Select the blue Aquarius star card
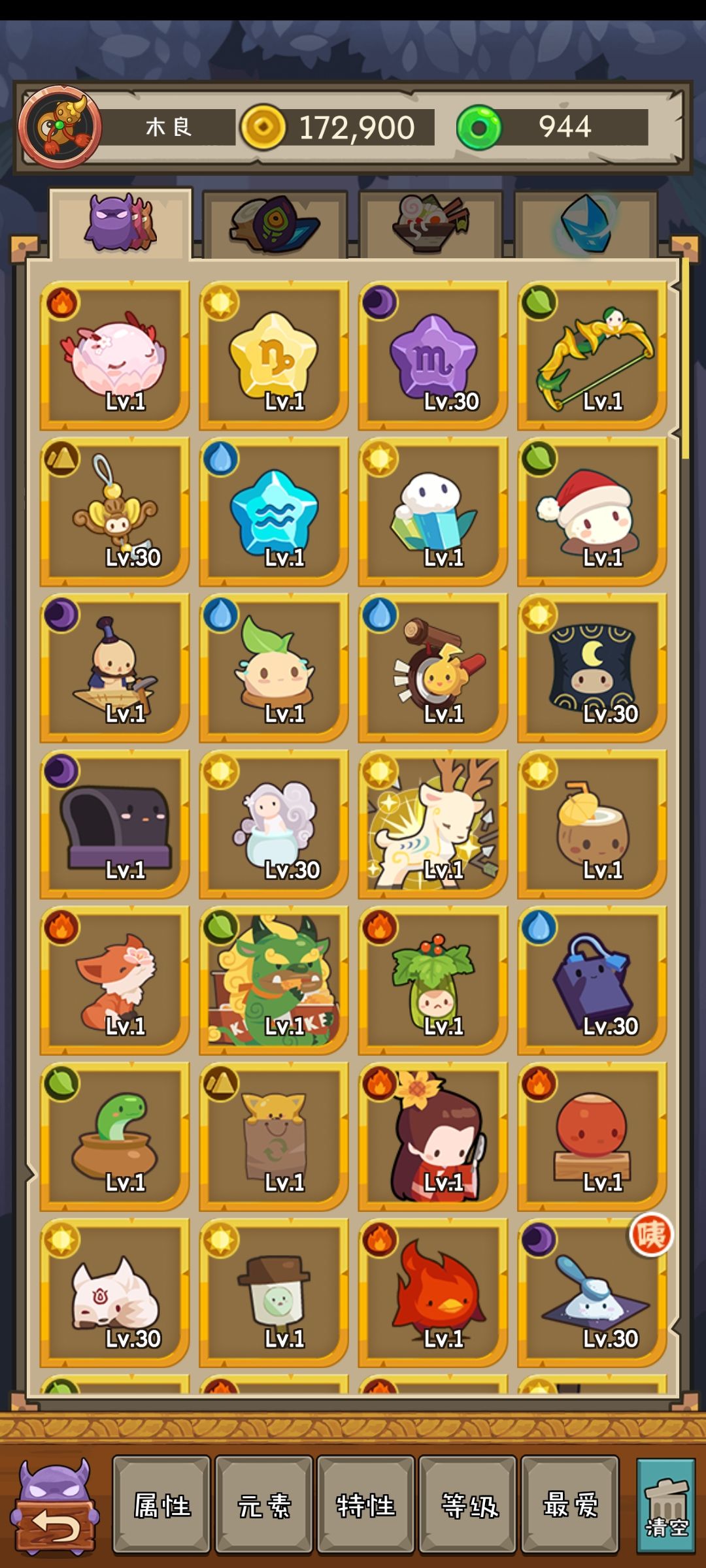706x1568 pixels. [x=274, y=512]
